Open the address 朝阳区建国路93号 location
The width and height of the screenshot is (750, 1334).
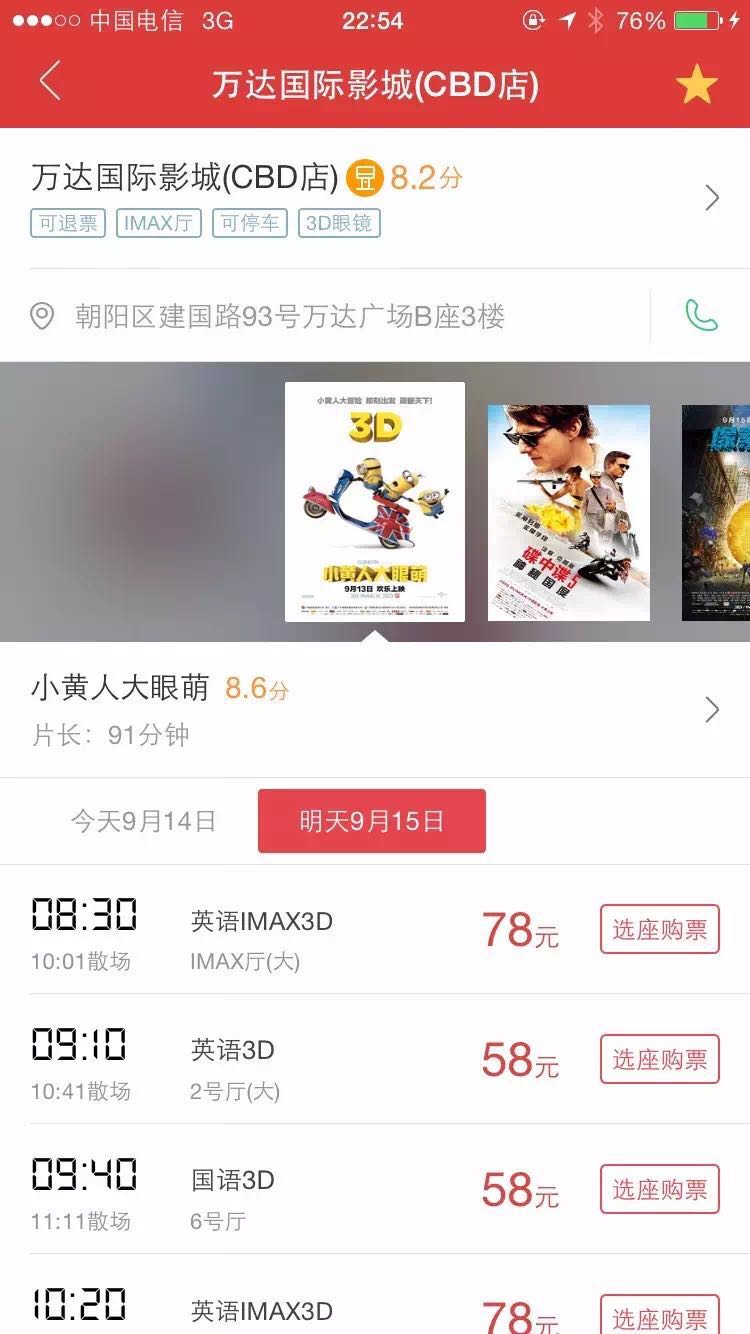click(290, 317)
